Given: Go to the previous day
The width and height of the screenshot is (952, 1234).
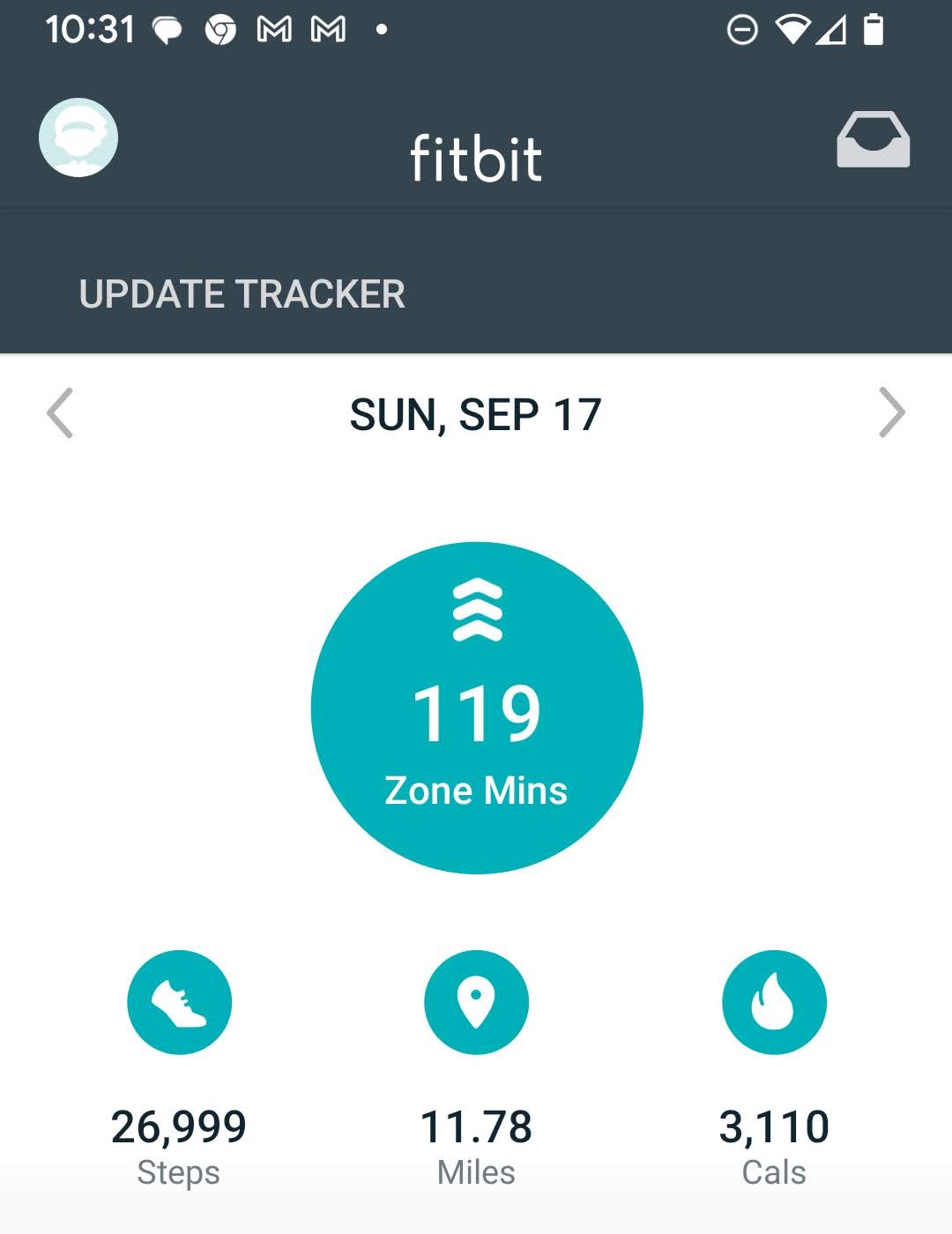Looking at the screenshot, I should click(x=60, y=413).
